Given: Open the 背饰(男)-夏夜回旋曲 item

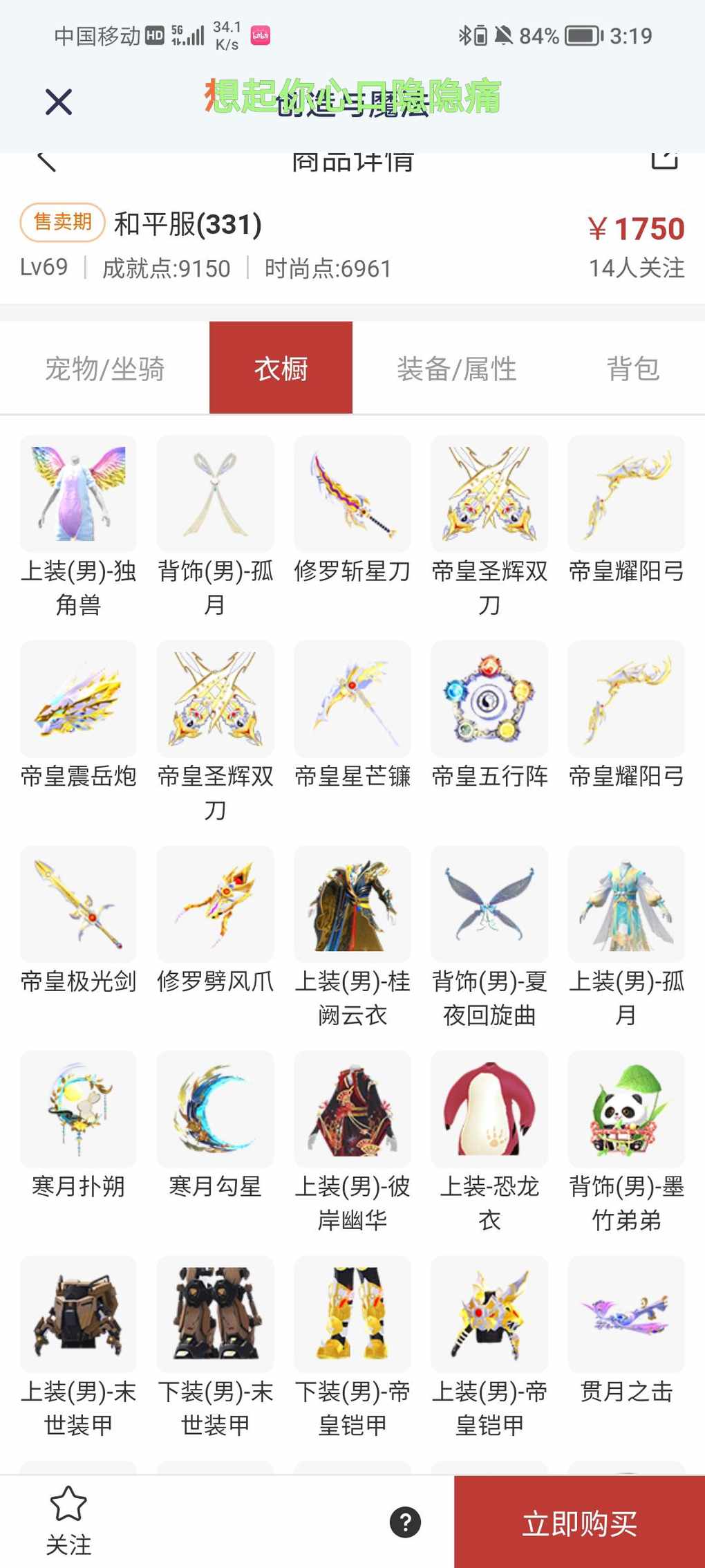Looking at the screenshot, I should coord(489,904).
